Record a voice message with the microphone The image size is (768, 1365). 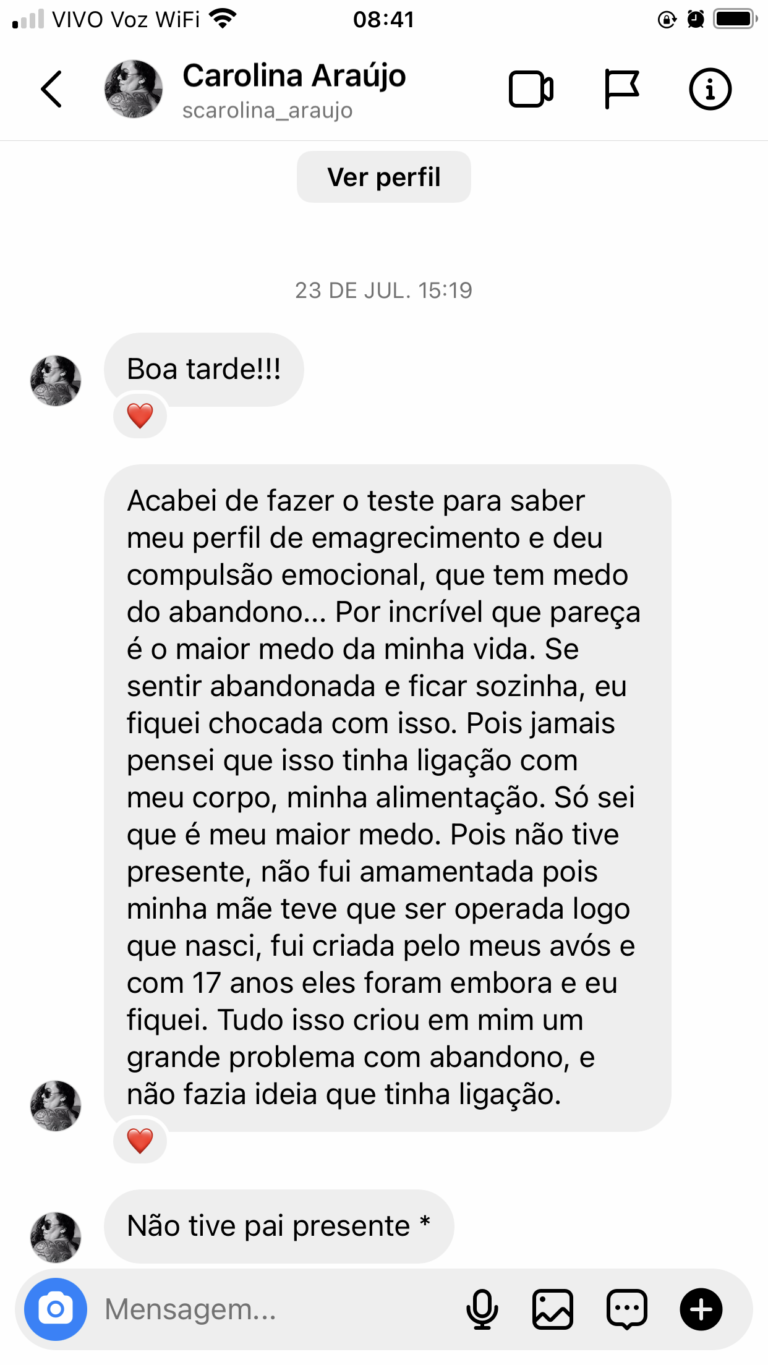482,1309
